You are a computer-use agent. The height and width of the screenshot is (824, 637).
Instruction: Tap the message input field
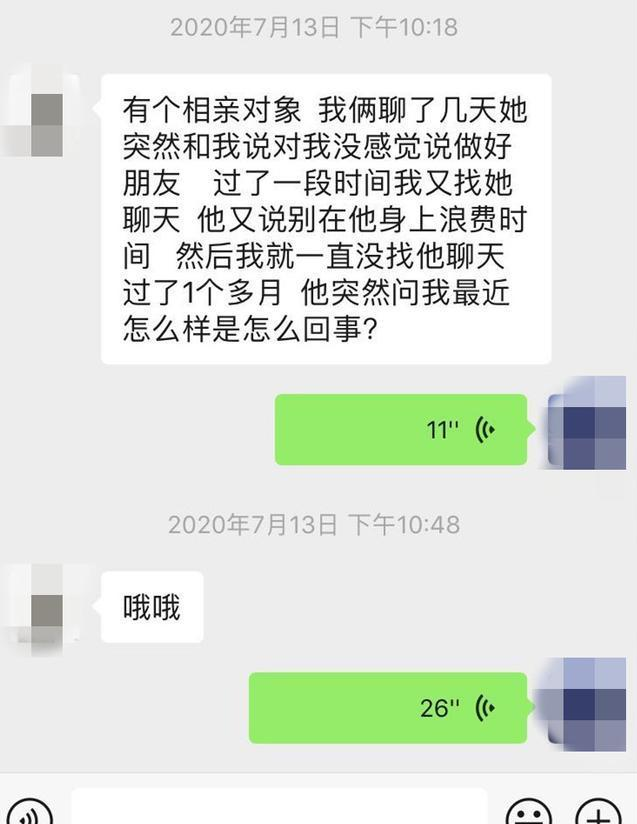click(278, 808)
